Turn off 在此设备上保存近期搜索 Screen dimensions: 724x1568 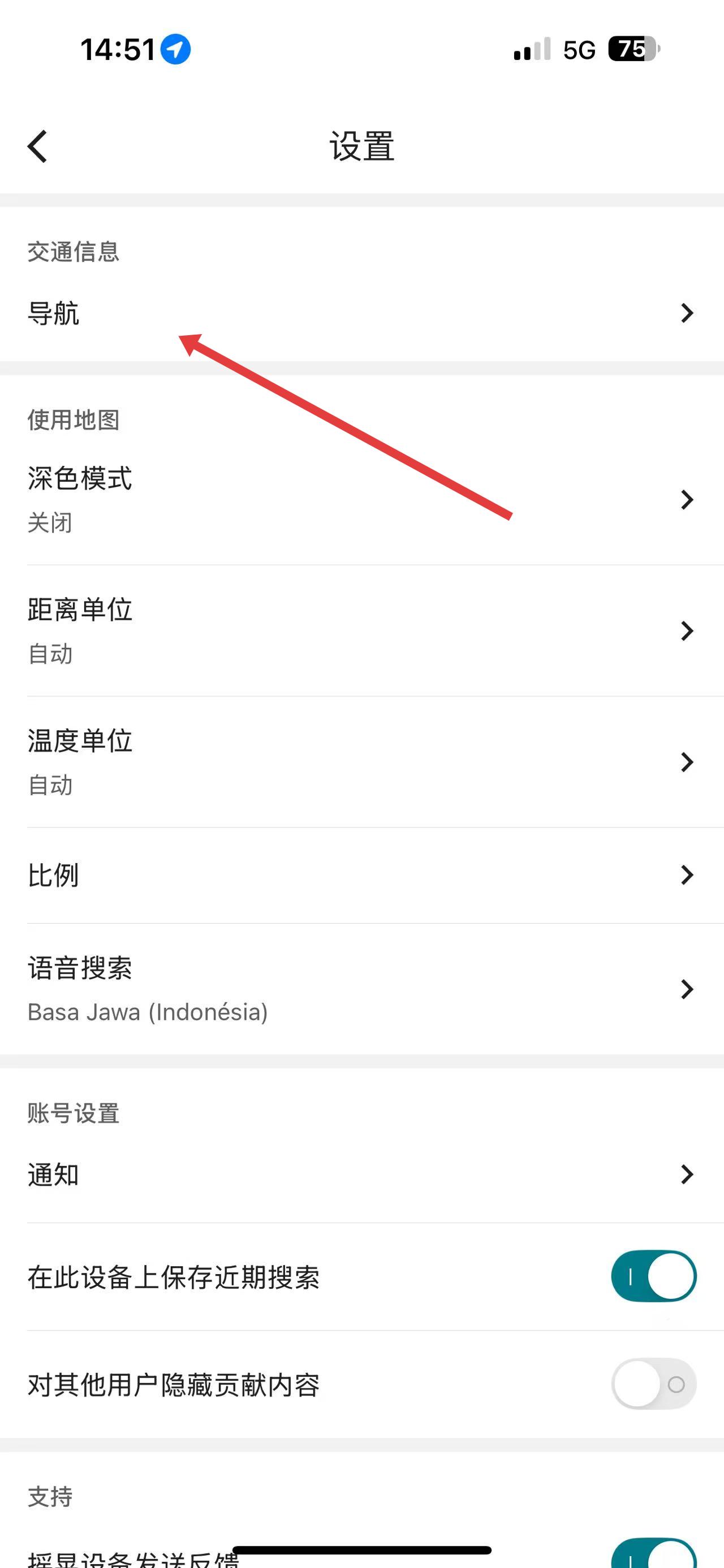pyautogui.click(x=653, y=1276)
